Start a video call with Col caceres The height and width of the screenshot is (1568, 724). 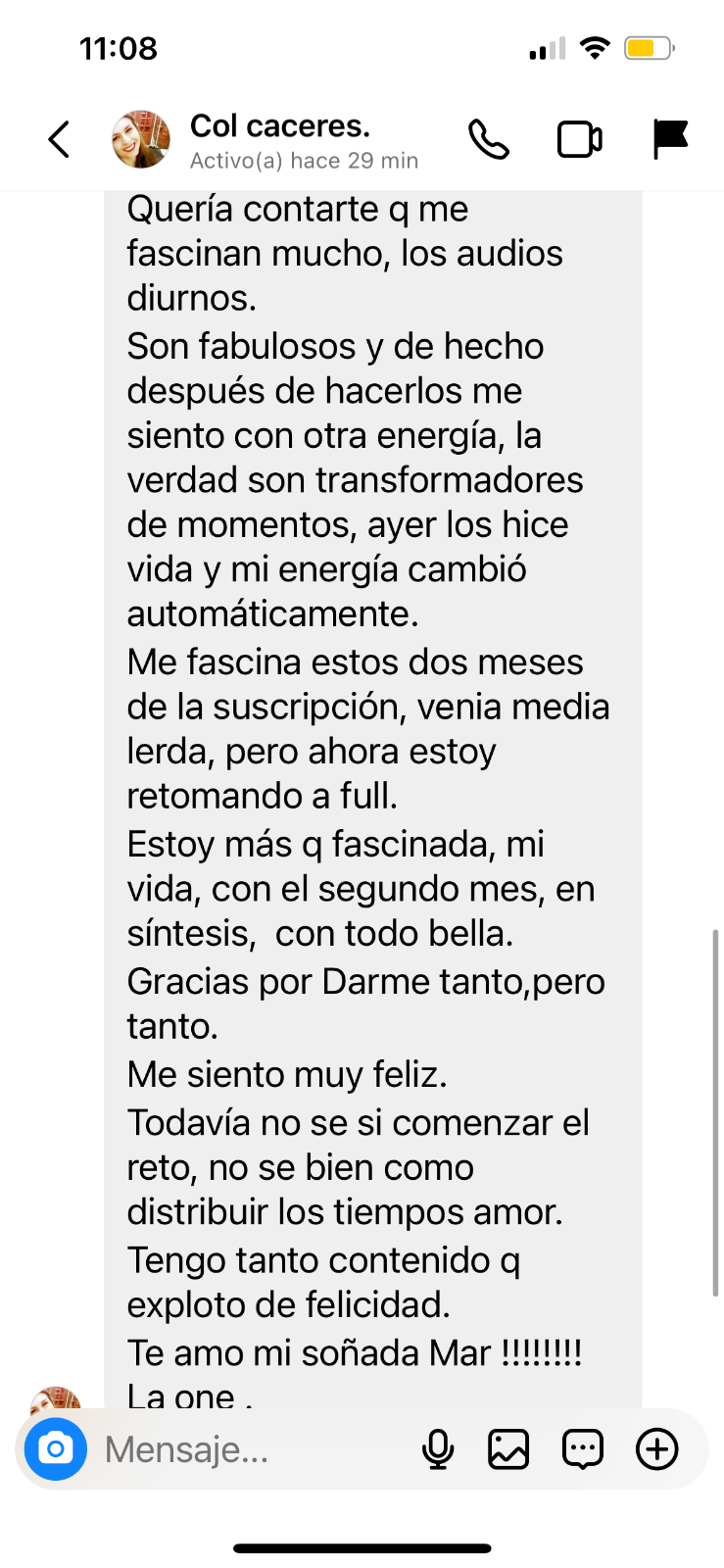pos(579,139)
